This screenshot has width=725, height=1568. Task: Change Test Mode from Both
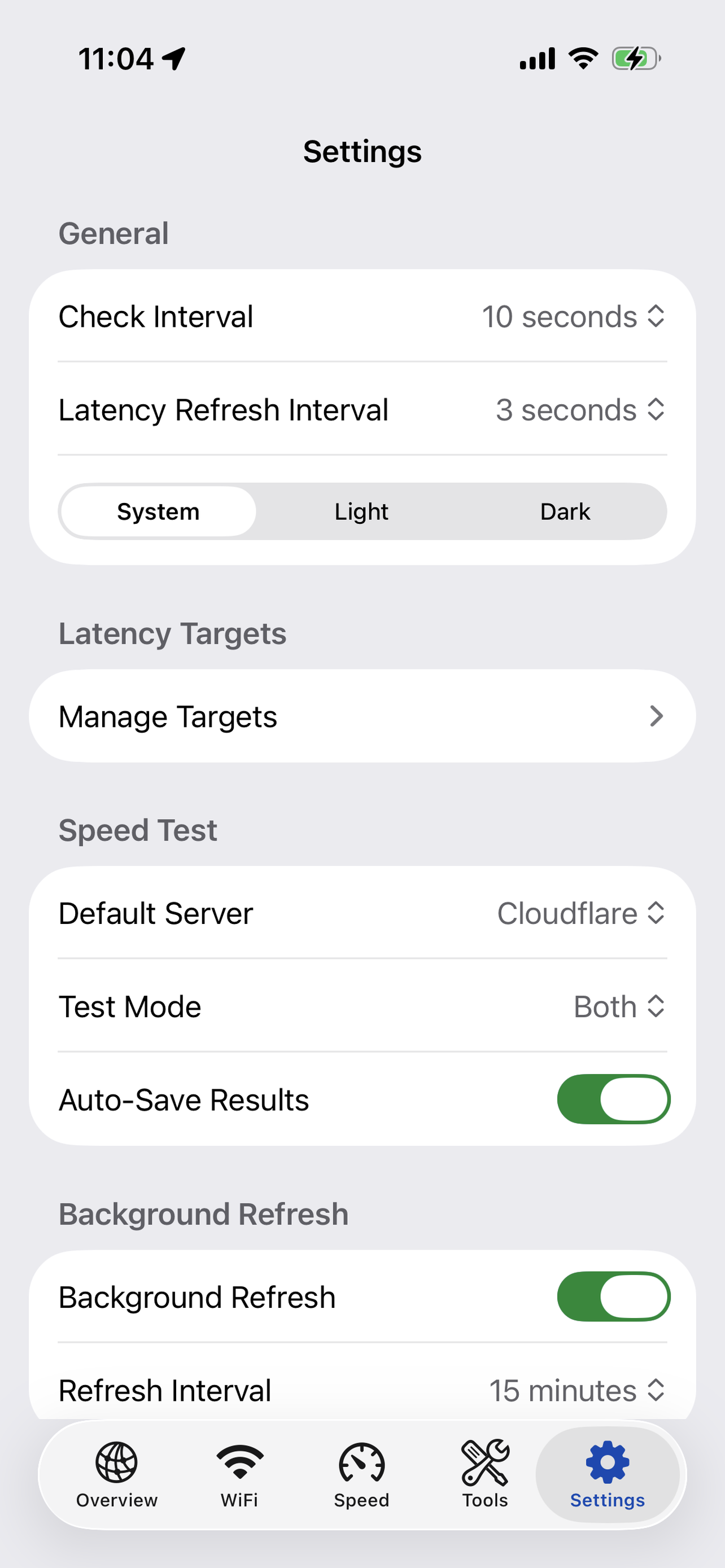coord(618,1006)
